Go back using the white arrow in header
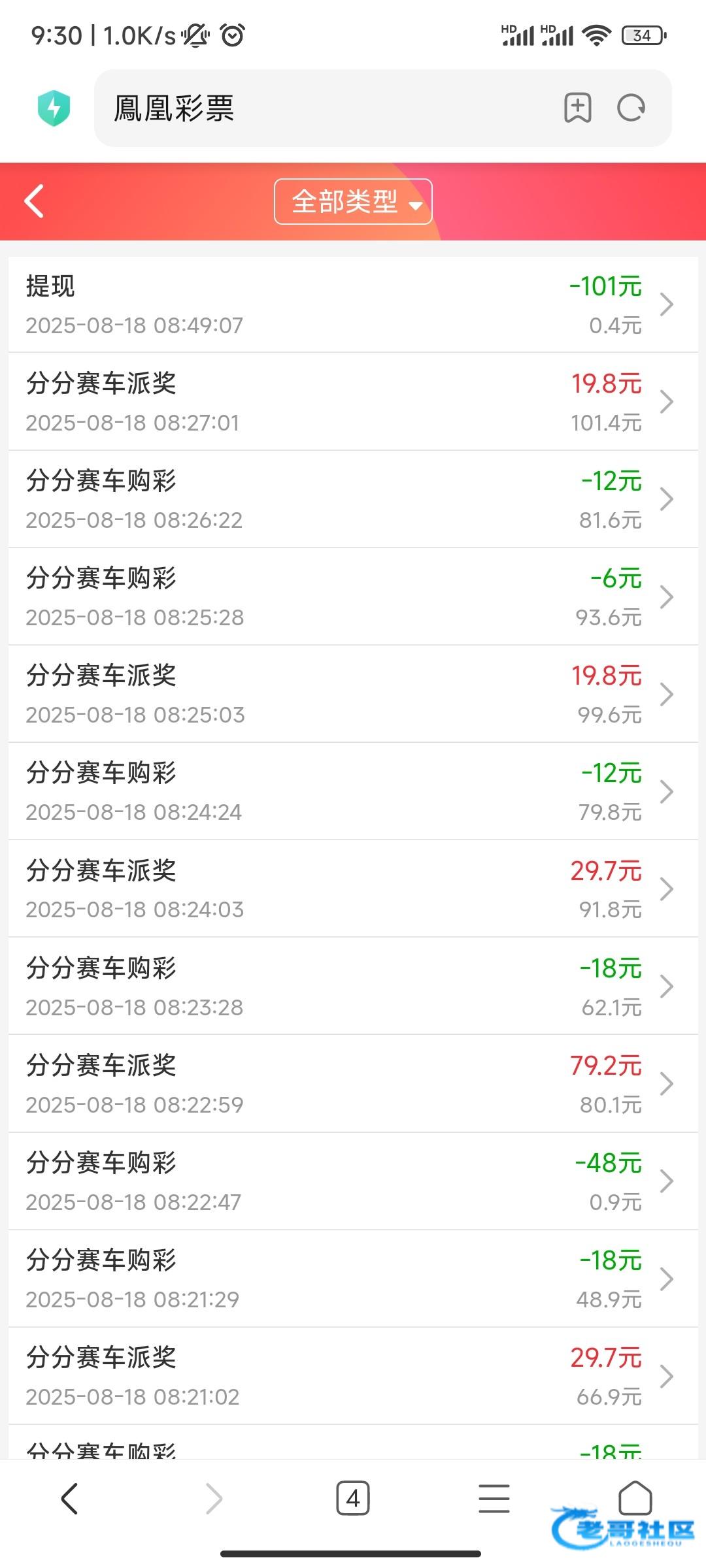The height and width of the screenshot is (1568, 706). click(35, 201)
